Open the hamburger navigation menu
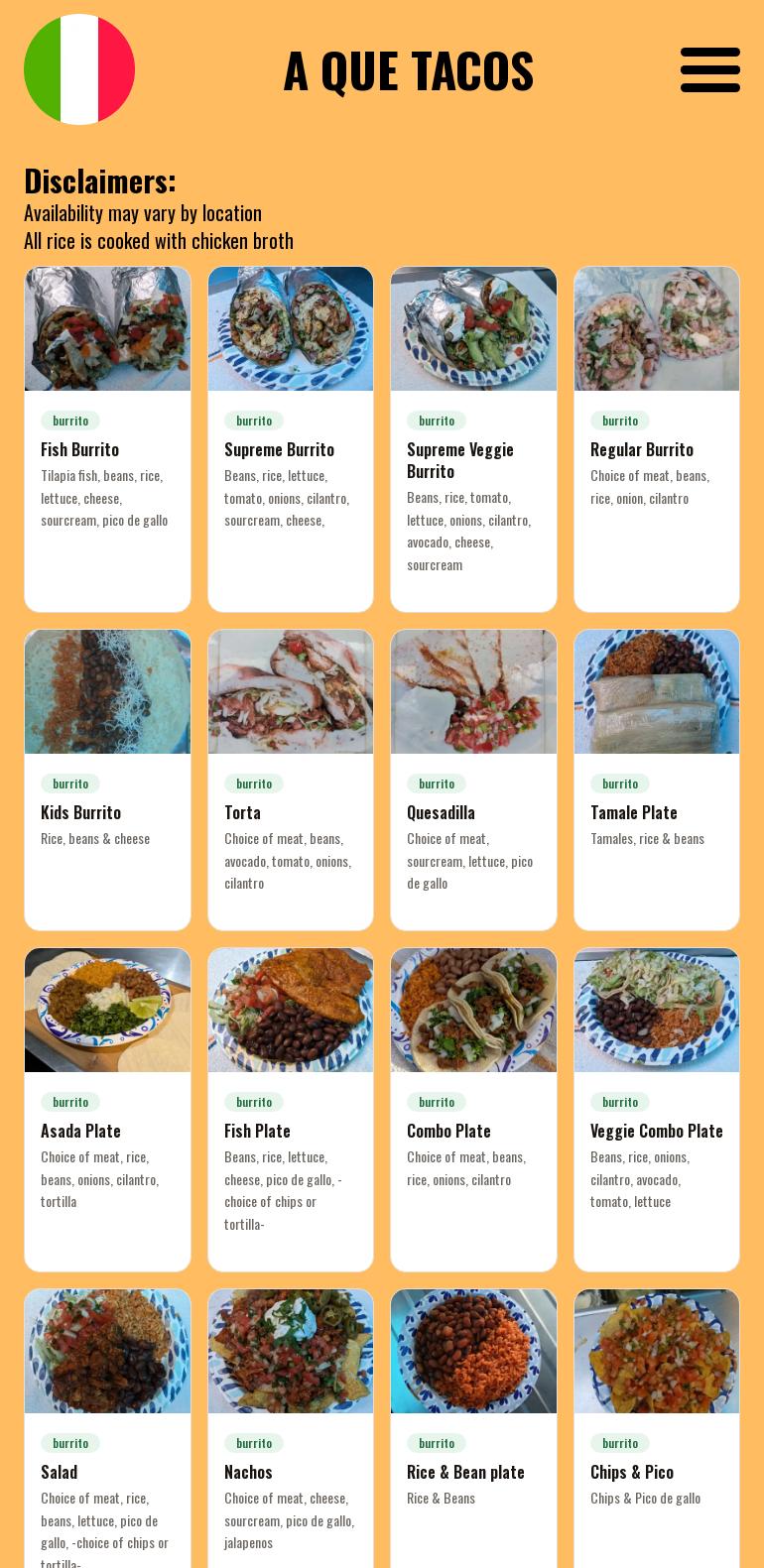 [x=710, y=69]
